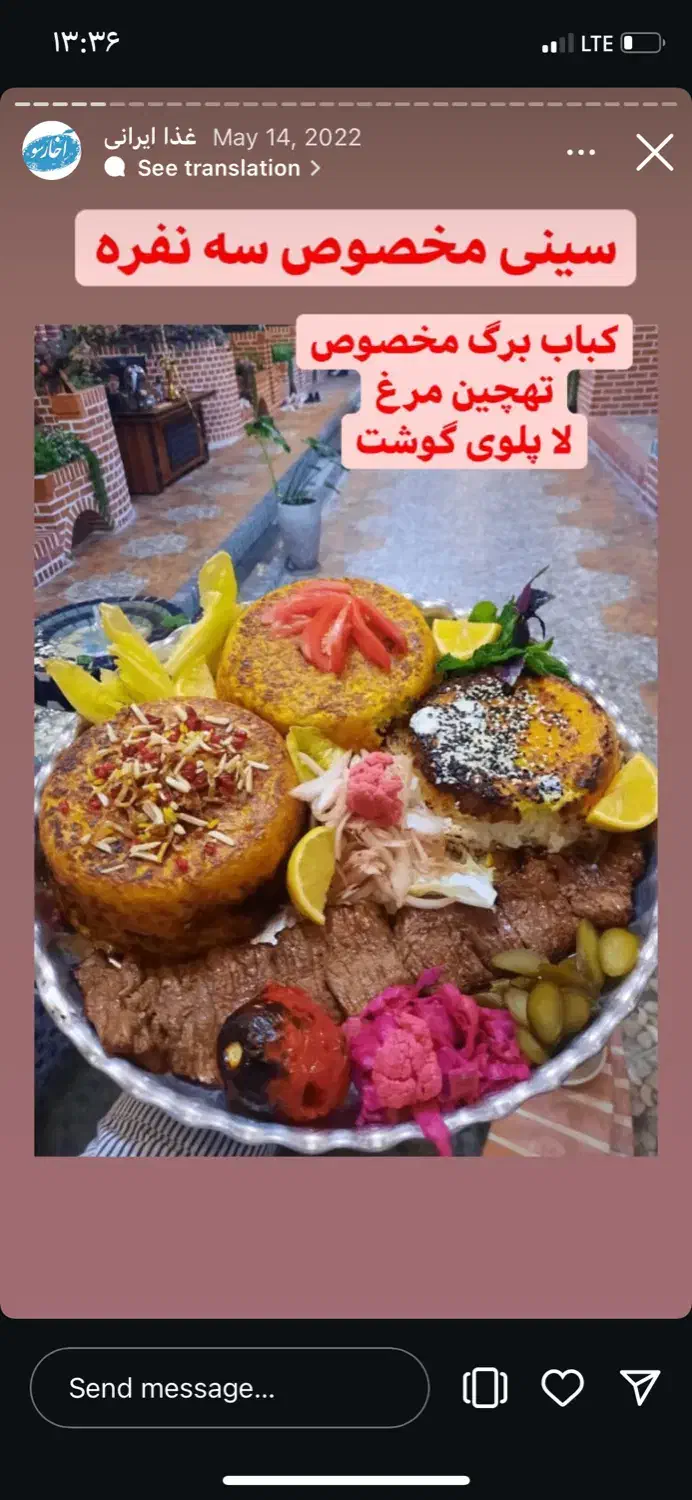Open the غذا ایرانی profile avatar
Screen dimensions: 692x1500
click(x=52, y=151)
